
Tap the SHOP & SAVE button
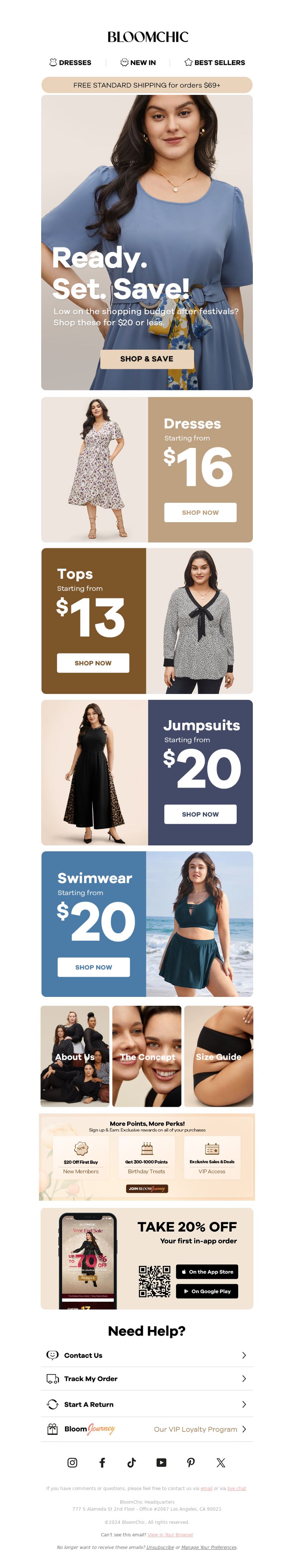(147, 359)
